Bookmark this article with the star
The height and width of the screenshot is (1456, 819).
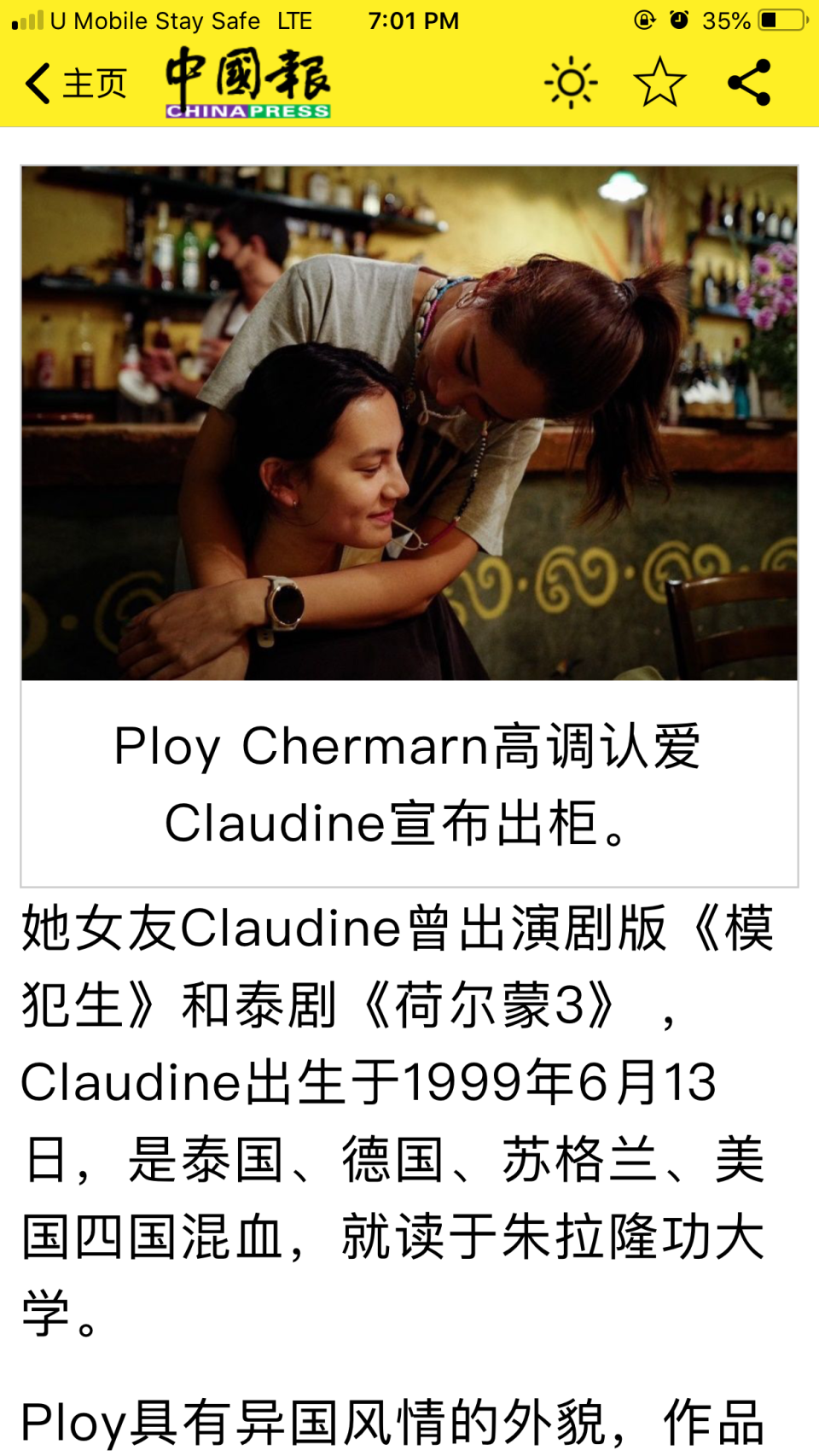pyautogui.click(x=659, y=83)
